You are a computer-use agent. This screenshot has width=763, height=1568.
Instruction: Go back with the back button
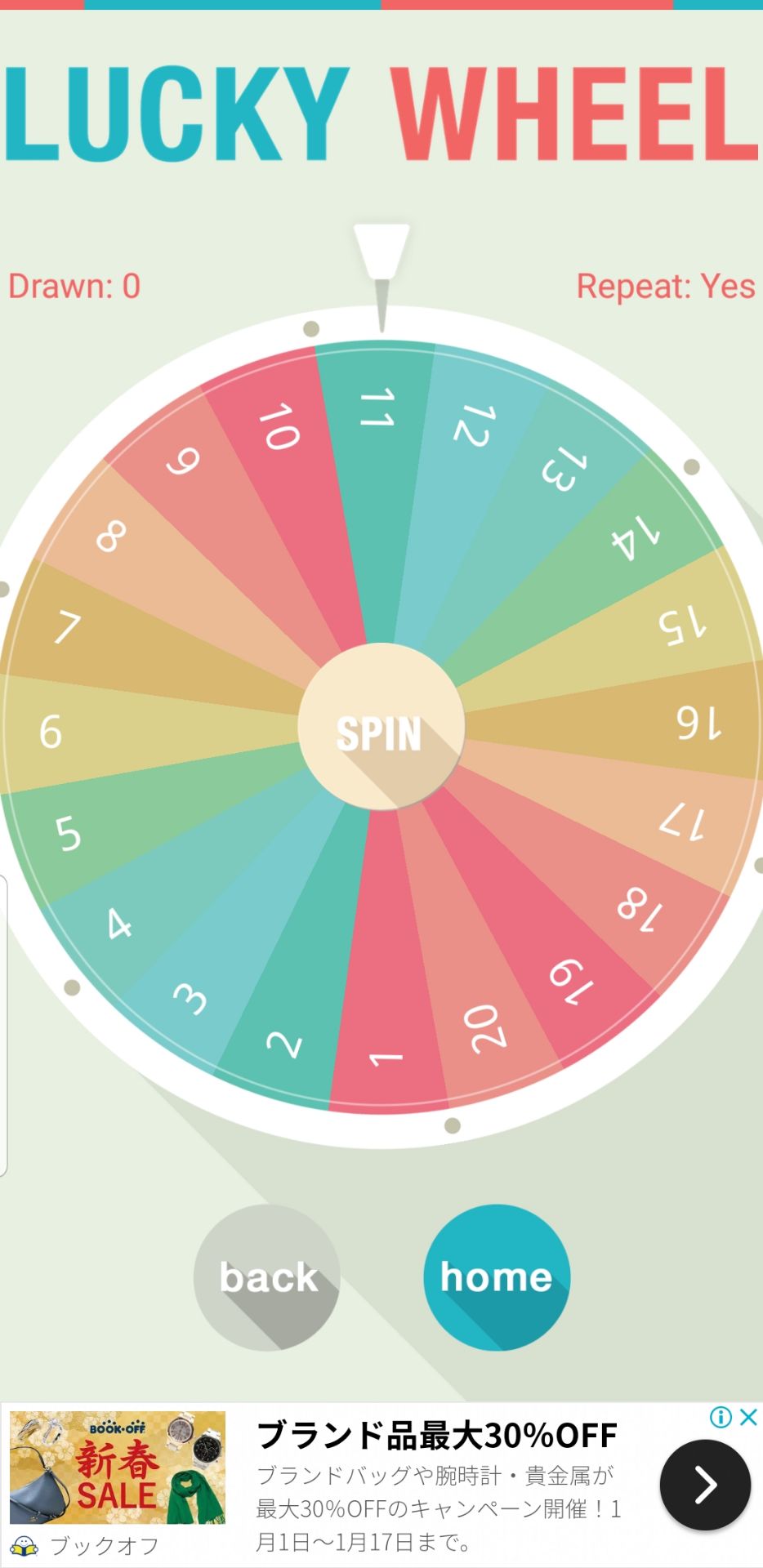[267, 1277]
